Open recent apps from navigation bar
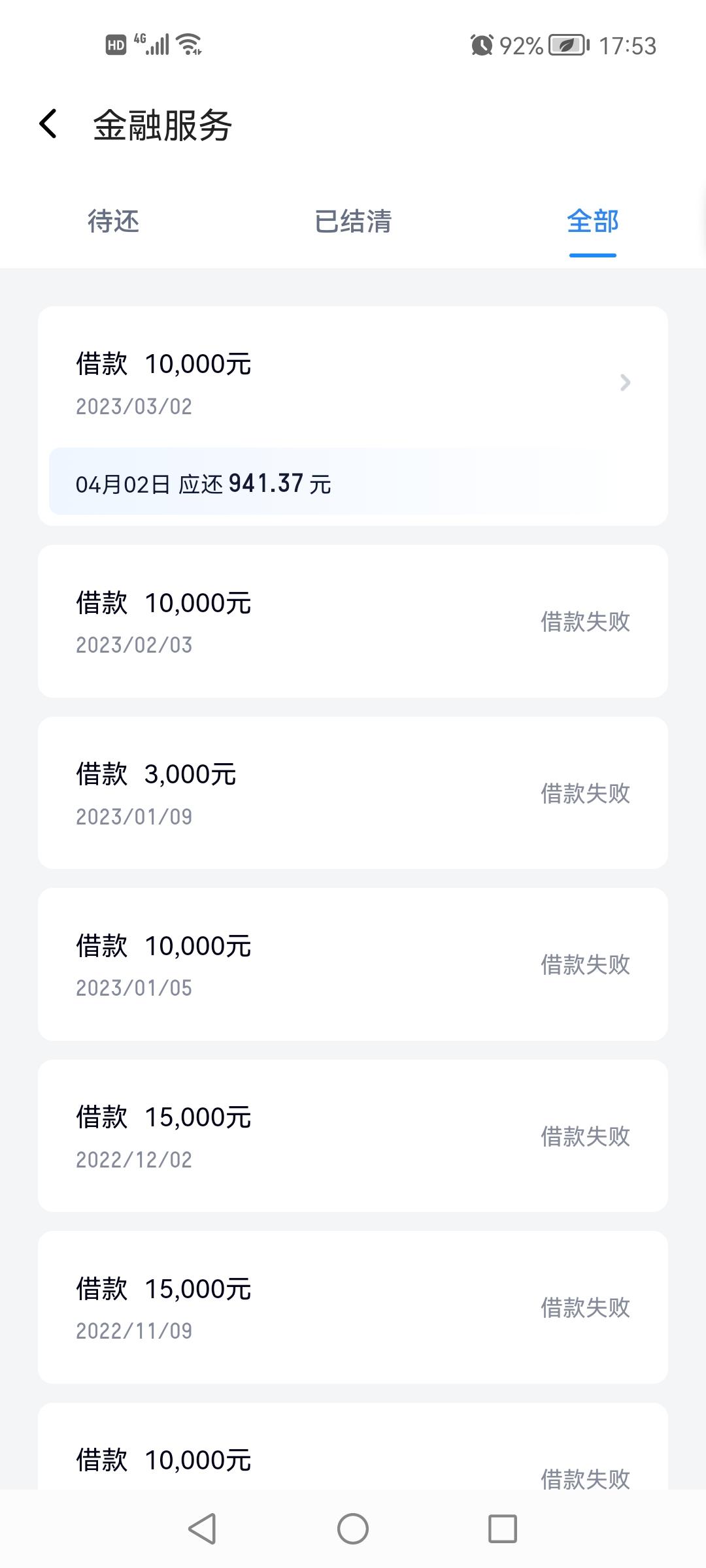This screenshot has width=706, height=1568. [503, 1529]
